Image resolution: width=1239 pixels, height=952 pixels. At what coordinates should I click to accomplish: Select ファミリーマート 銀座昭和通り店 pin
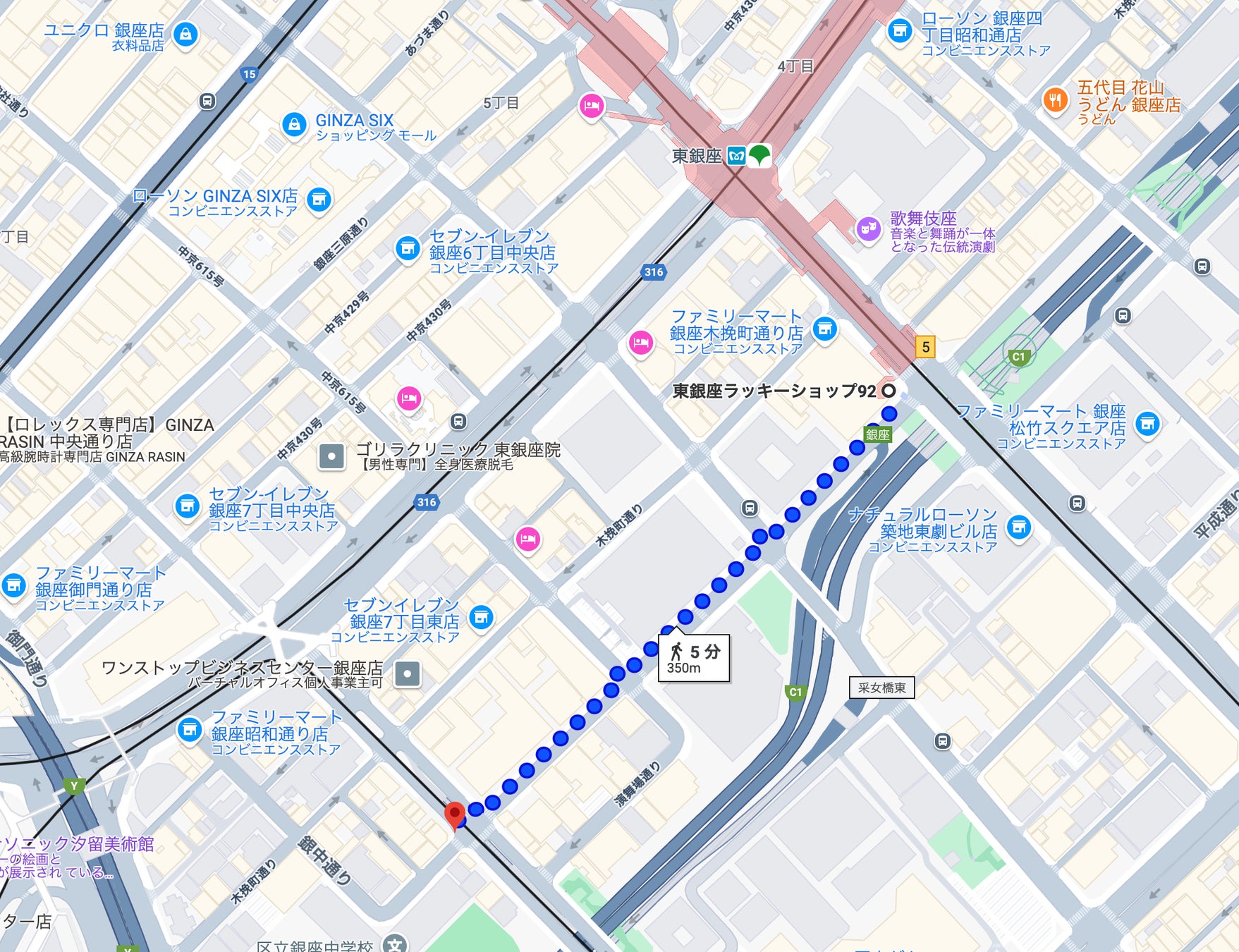click(189, 729)
